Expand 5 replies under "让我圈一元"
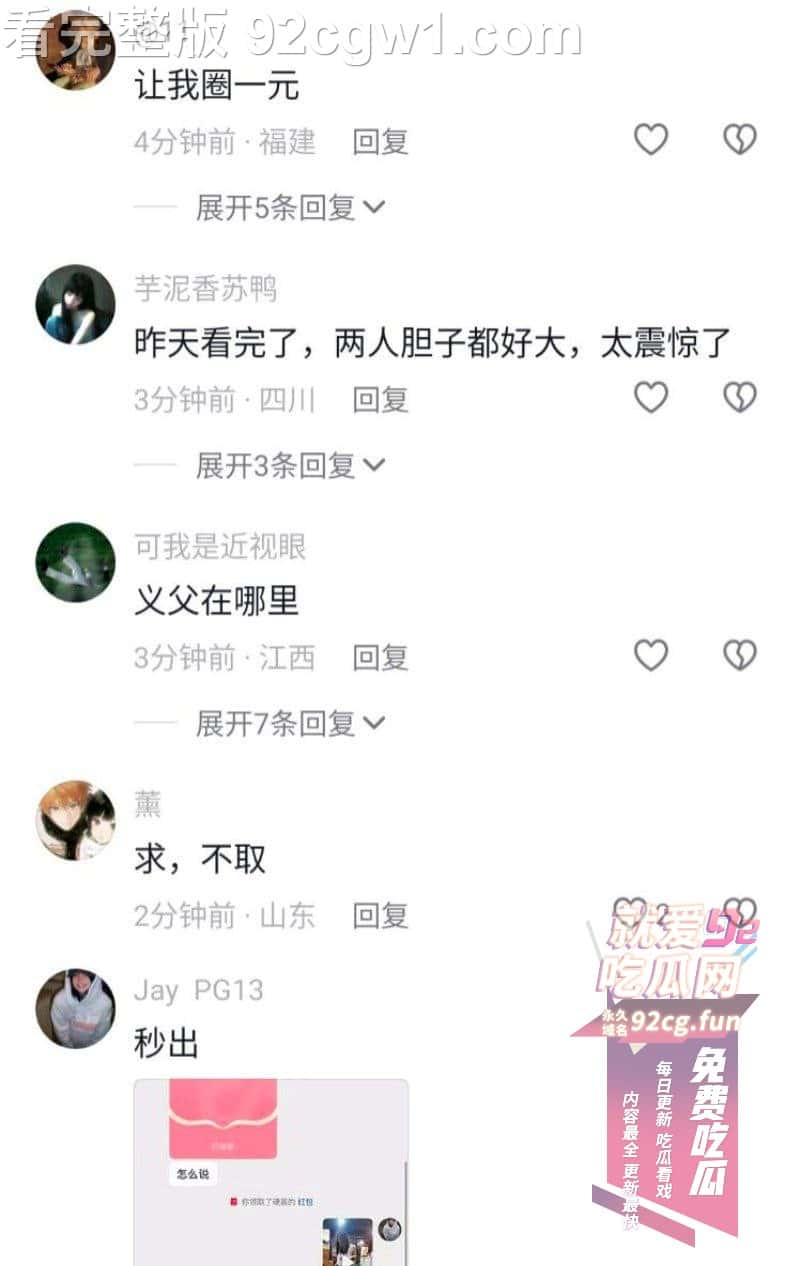 point(290,207)
